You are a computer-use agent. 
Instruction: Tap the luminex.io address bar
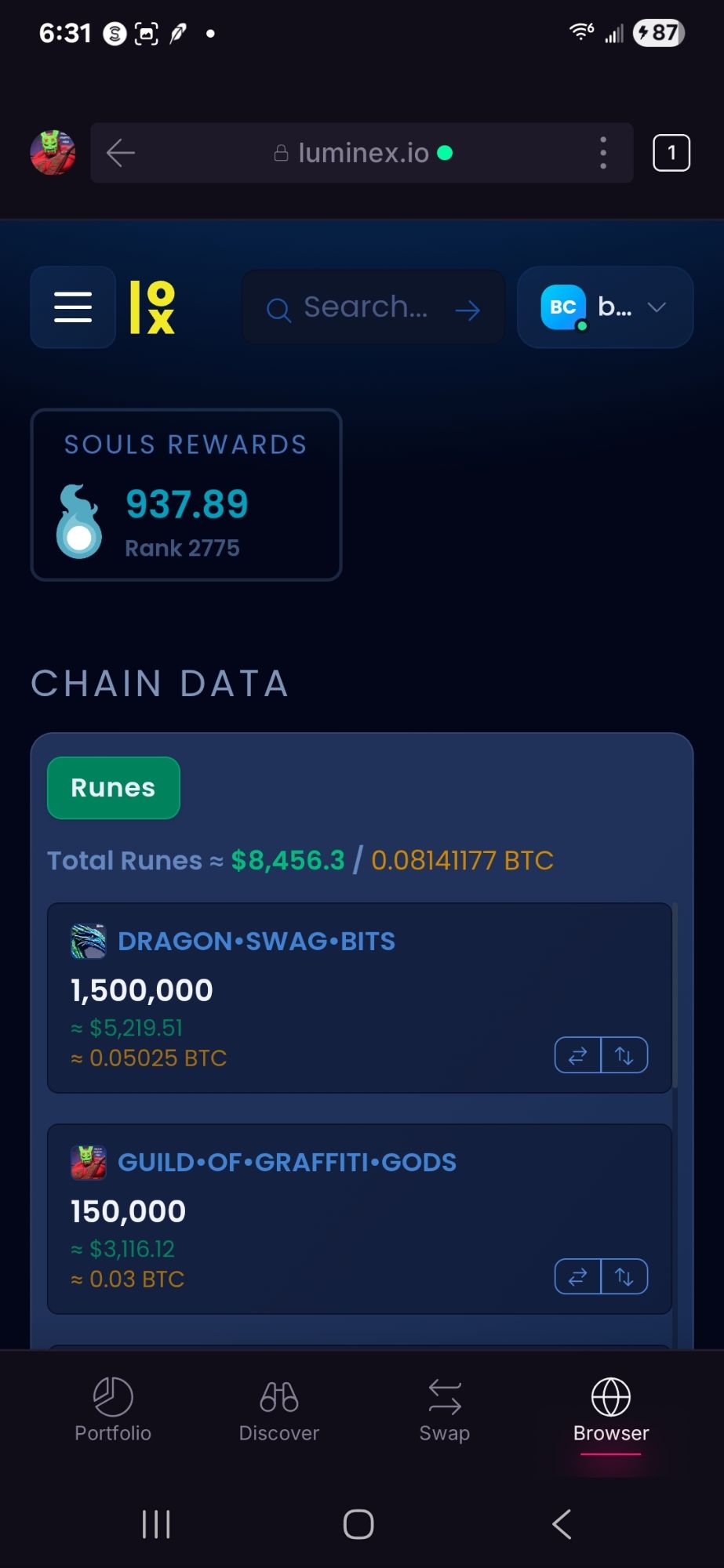tap(362, 153)
